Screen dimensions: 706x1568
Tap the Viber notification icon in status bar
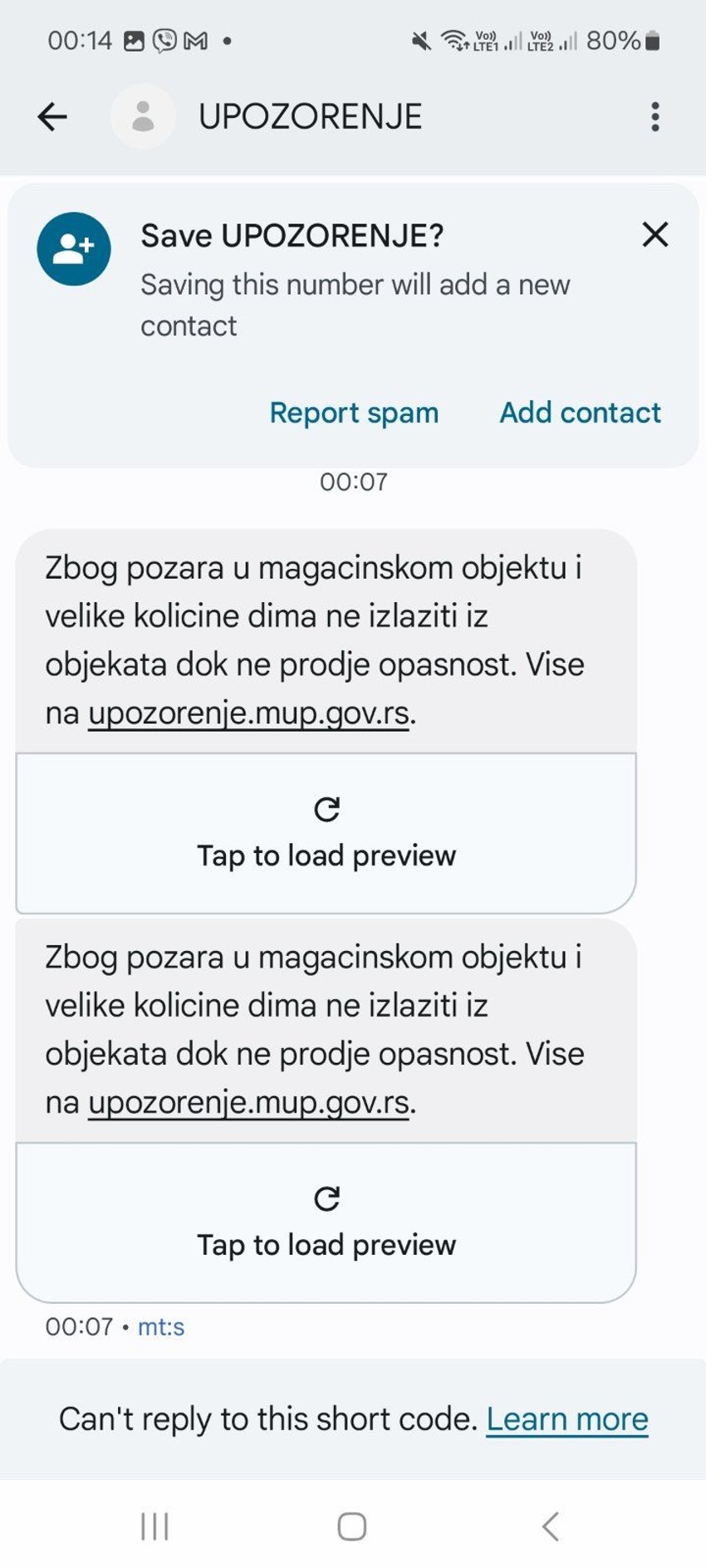[x=164, y=37]
